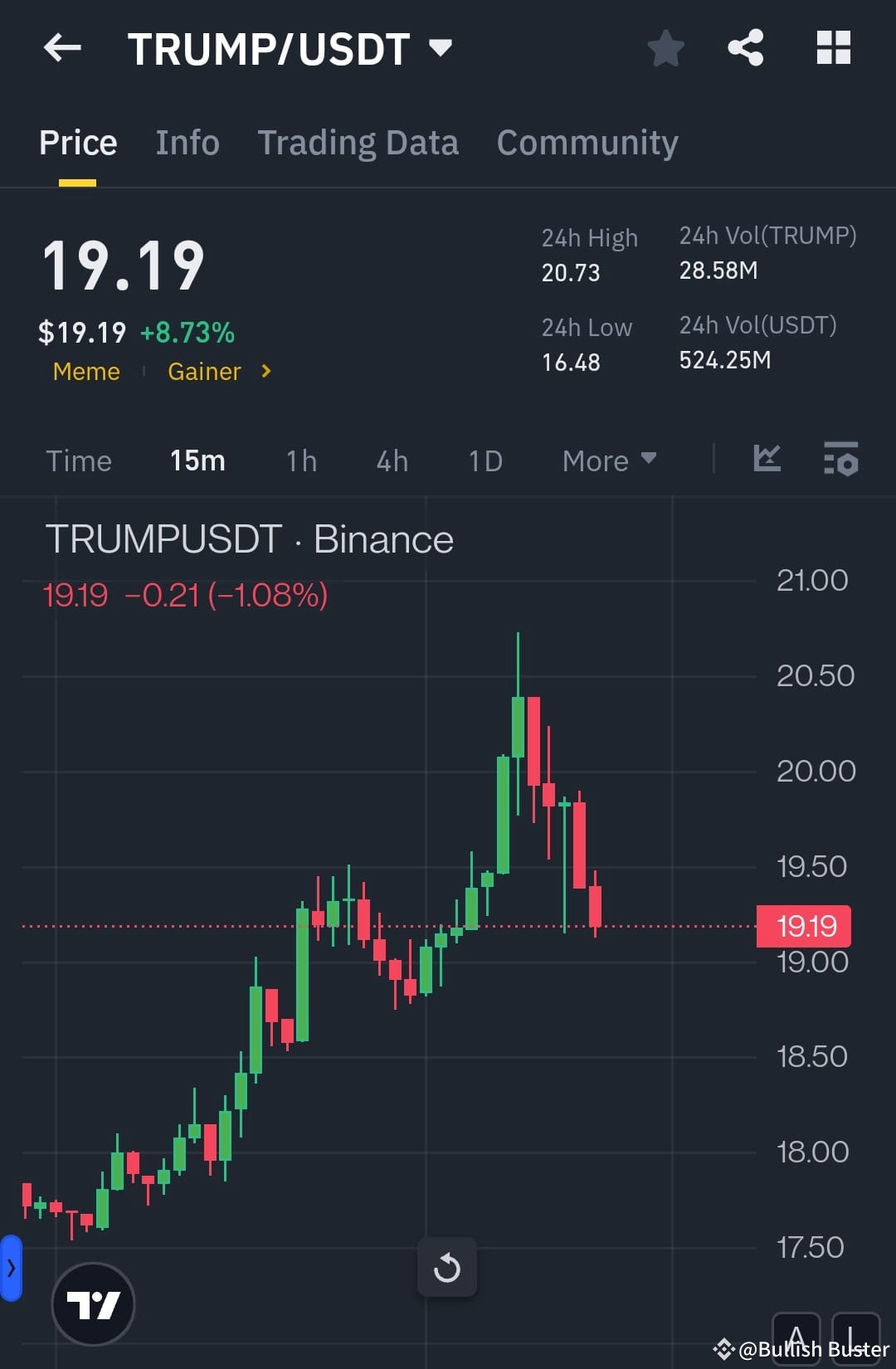Switch timeframe to 4h

[392, 460]
